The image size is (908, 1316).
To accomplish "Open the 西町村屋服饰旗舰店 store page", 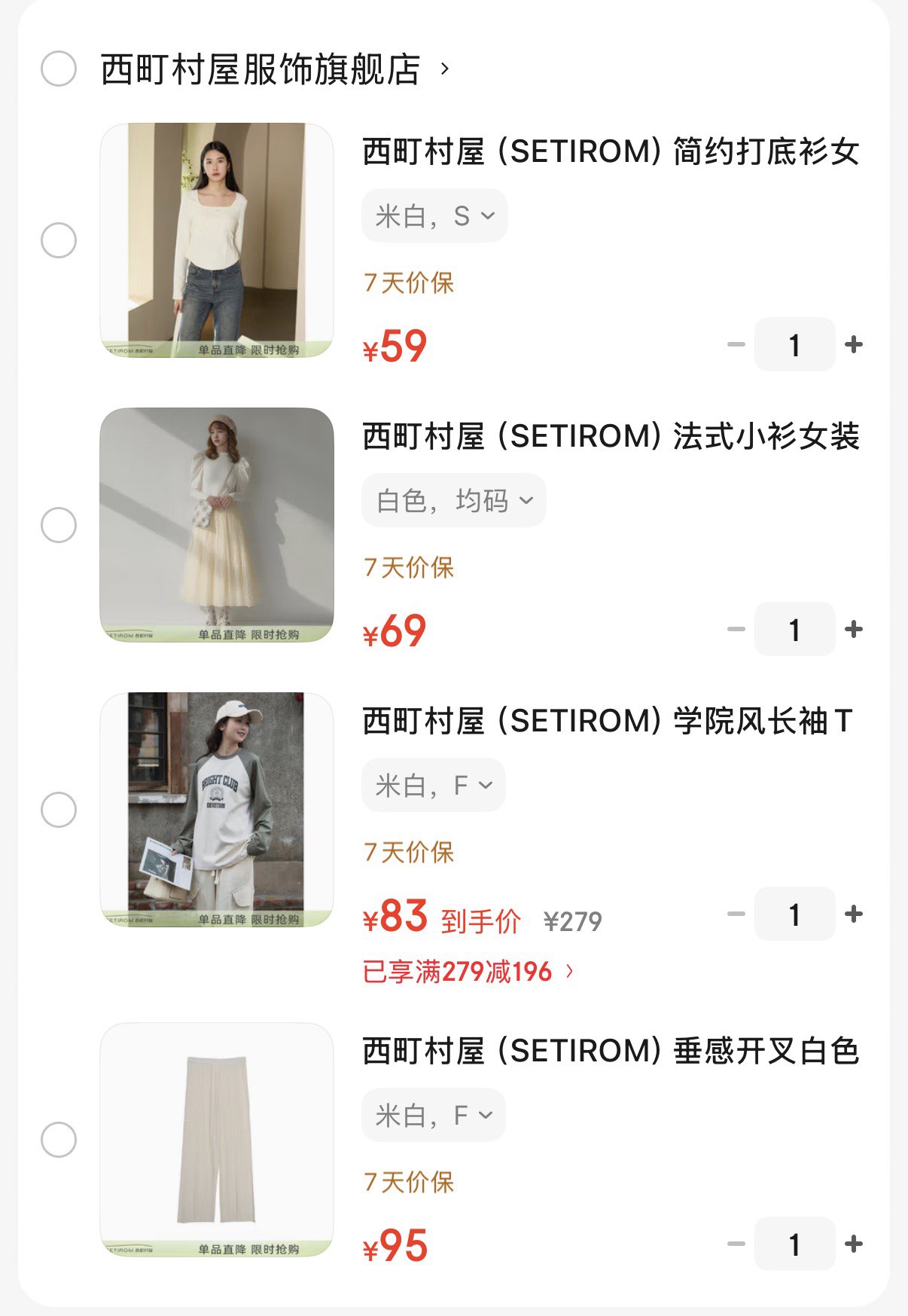I will point(261,69).
